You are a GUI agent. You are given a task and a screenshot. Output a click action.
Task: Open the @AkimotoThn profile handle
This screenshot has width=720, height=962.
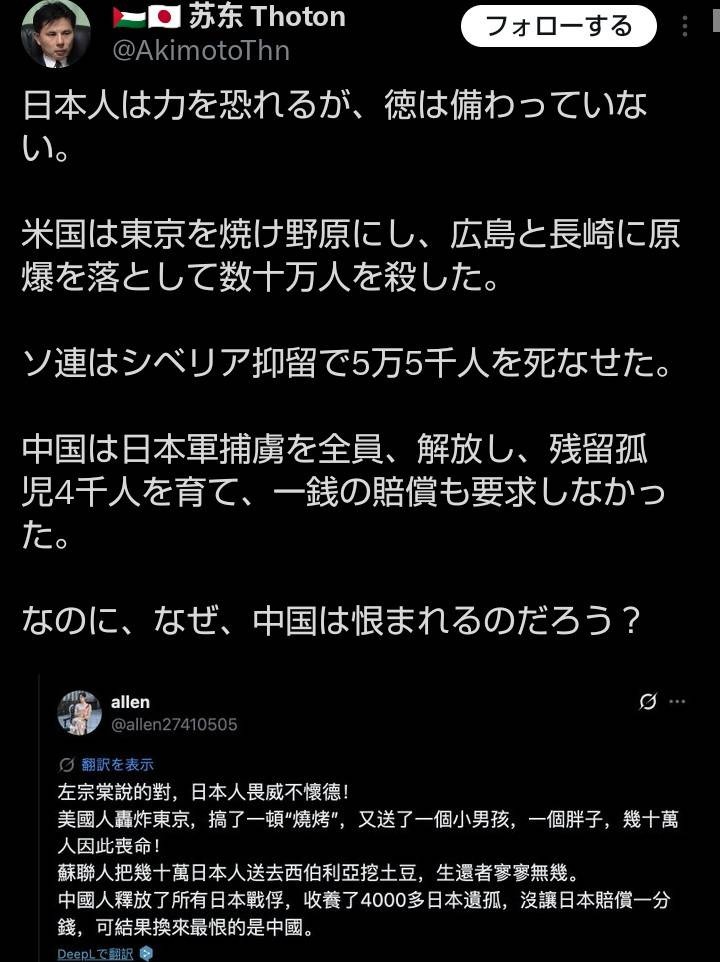tap(201, 50)
